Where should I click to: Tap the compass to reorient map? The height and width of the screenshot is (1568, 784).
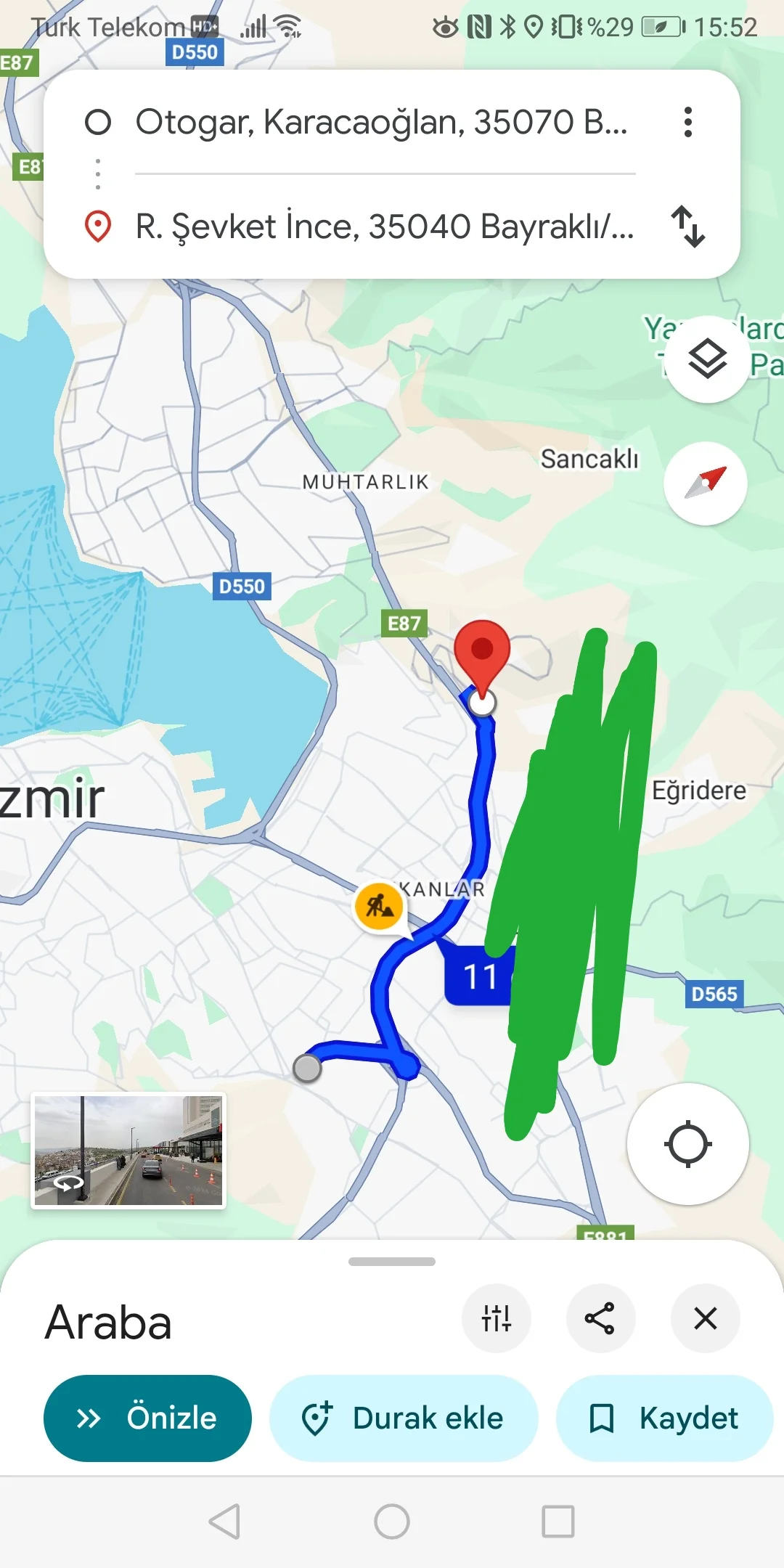point(705,483)
